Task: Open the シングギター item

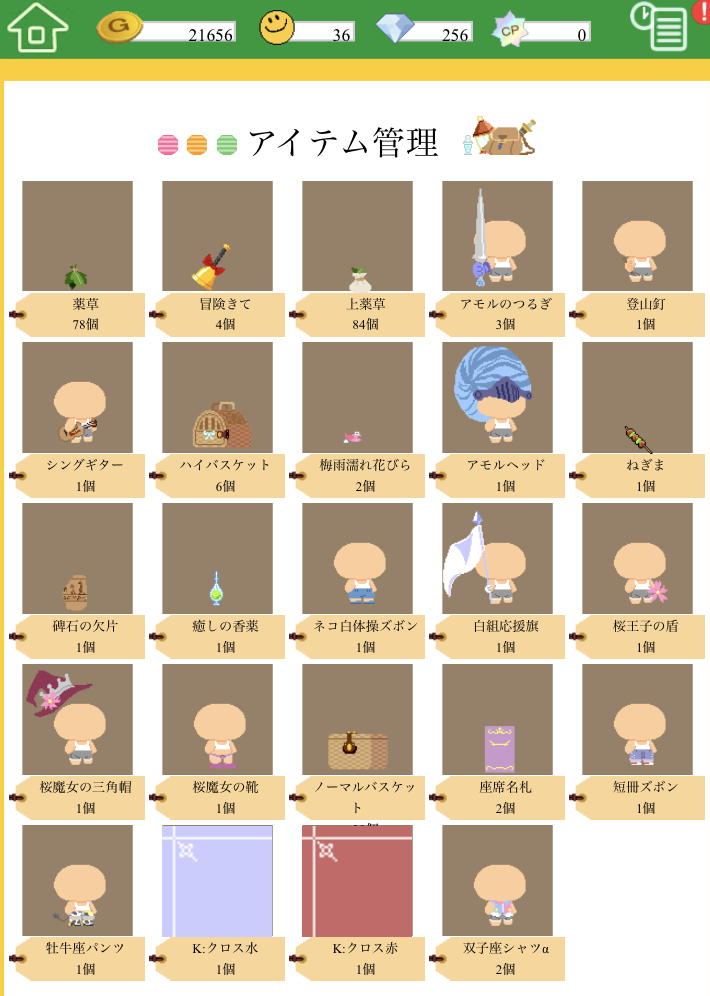Action: tap(77, 397)
